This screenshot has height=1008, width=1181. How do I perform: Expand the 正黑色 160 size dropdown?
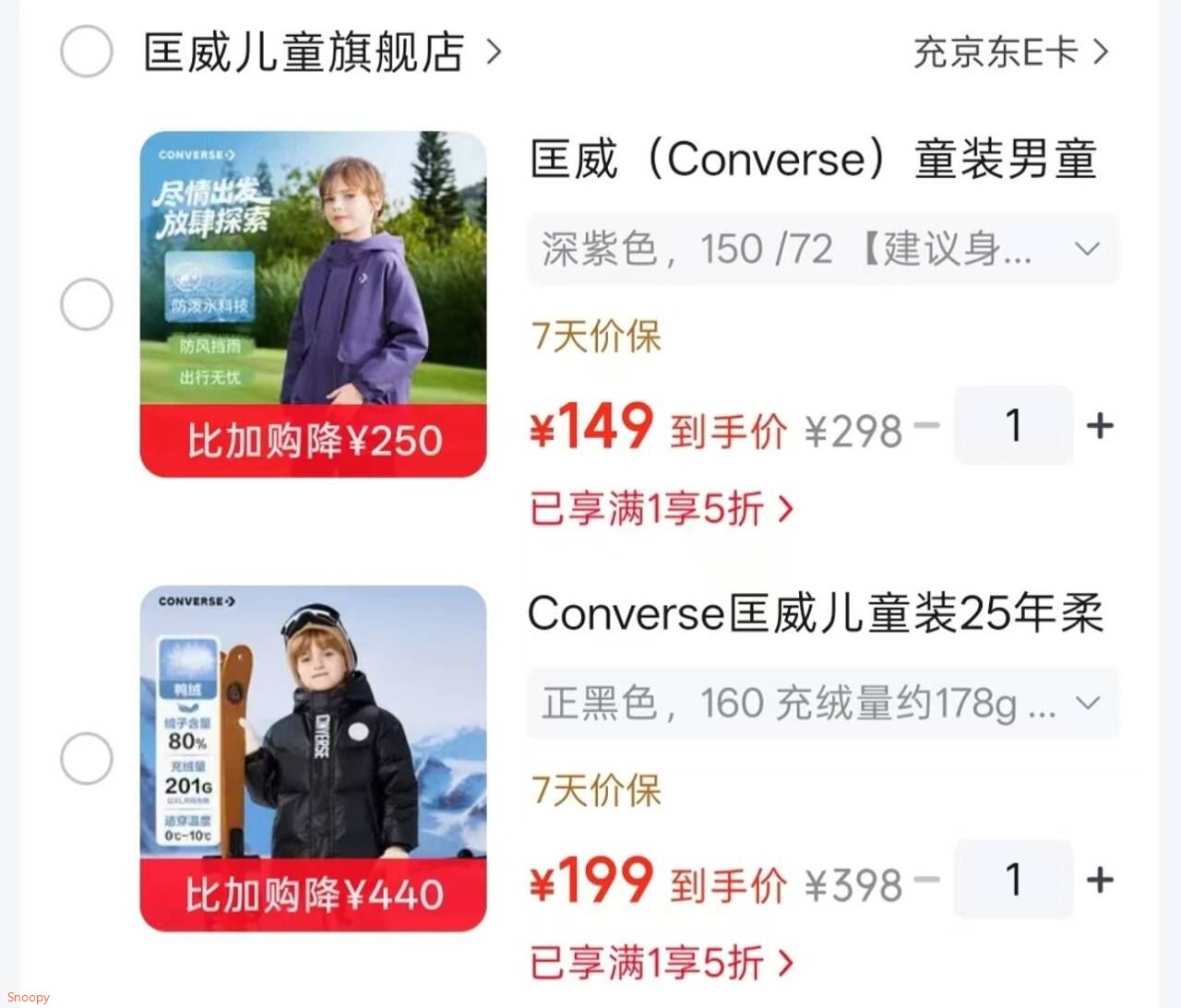click(823, 704)
